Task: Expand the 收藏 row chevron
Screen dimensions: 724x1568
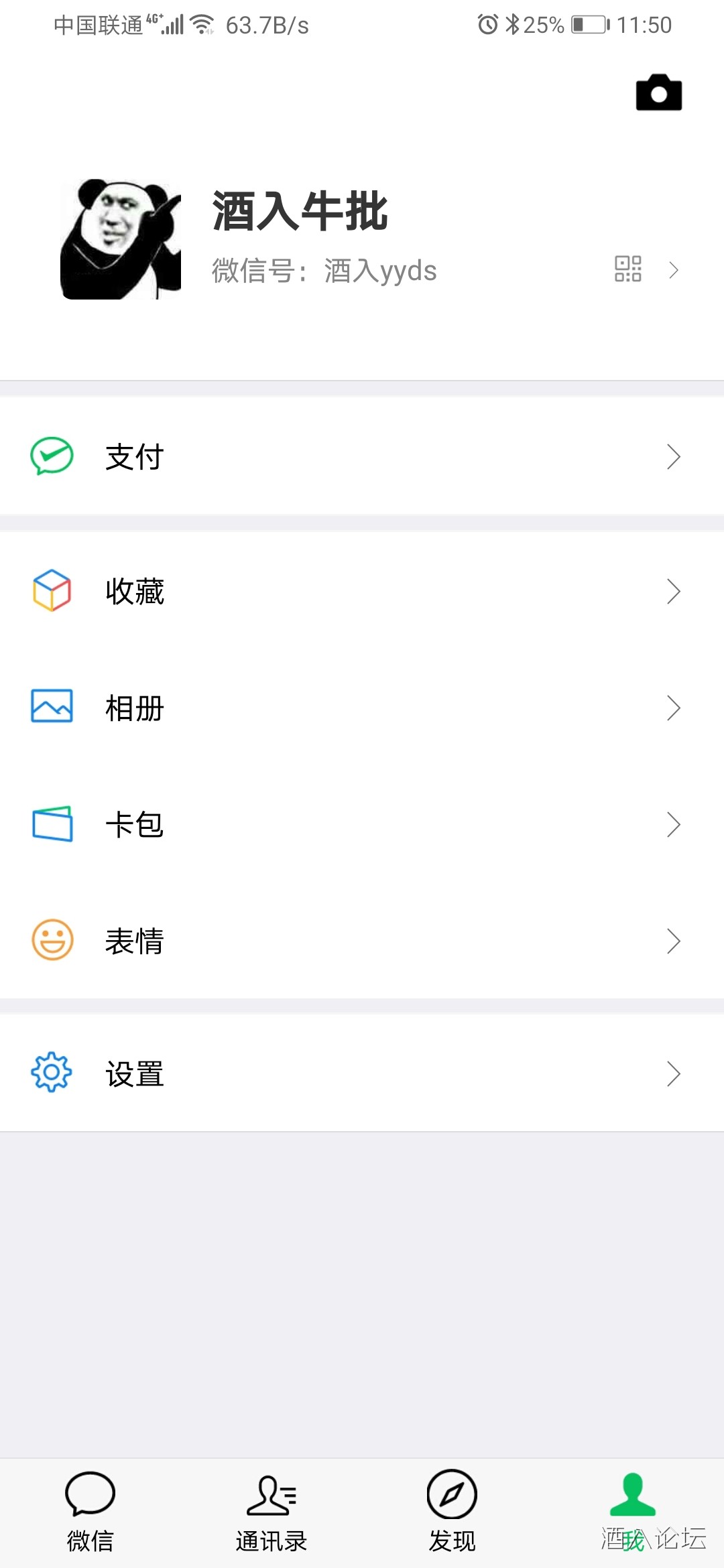Action: [x=674, y=590]
